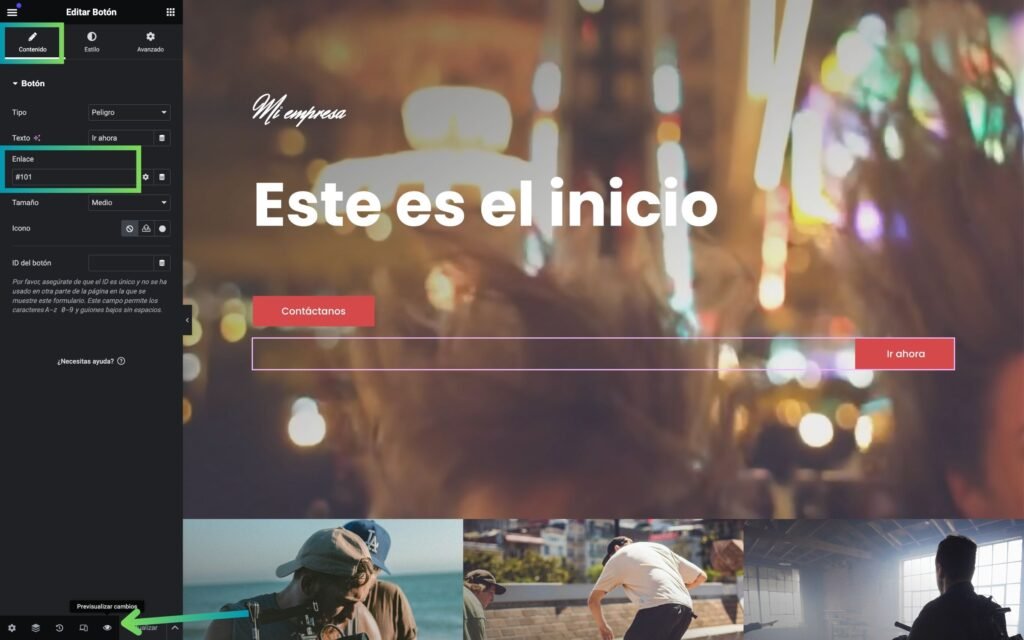Viewport: 1024px width, 640px height.
Task: Switch to the Contenido tab
Action: tap(32, 42)
